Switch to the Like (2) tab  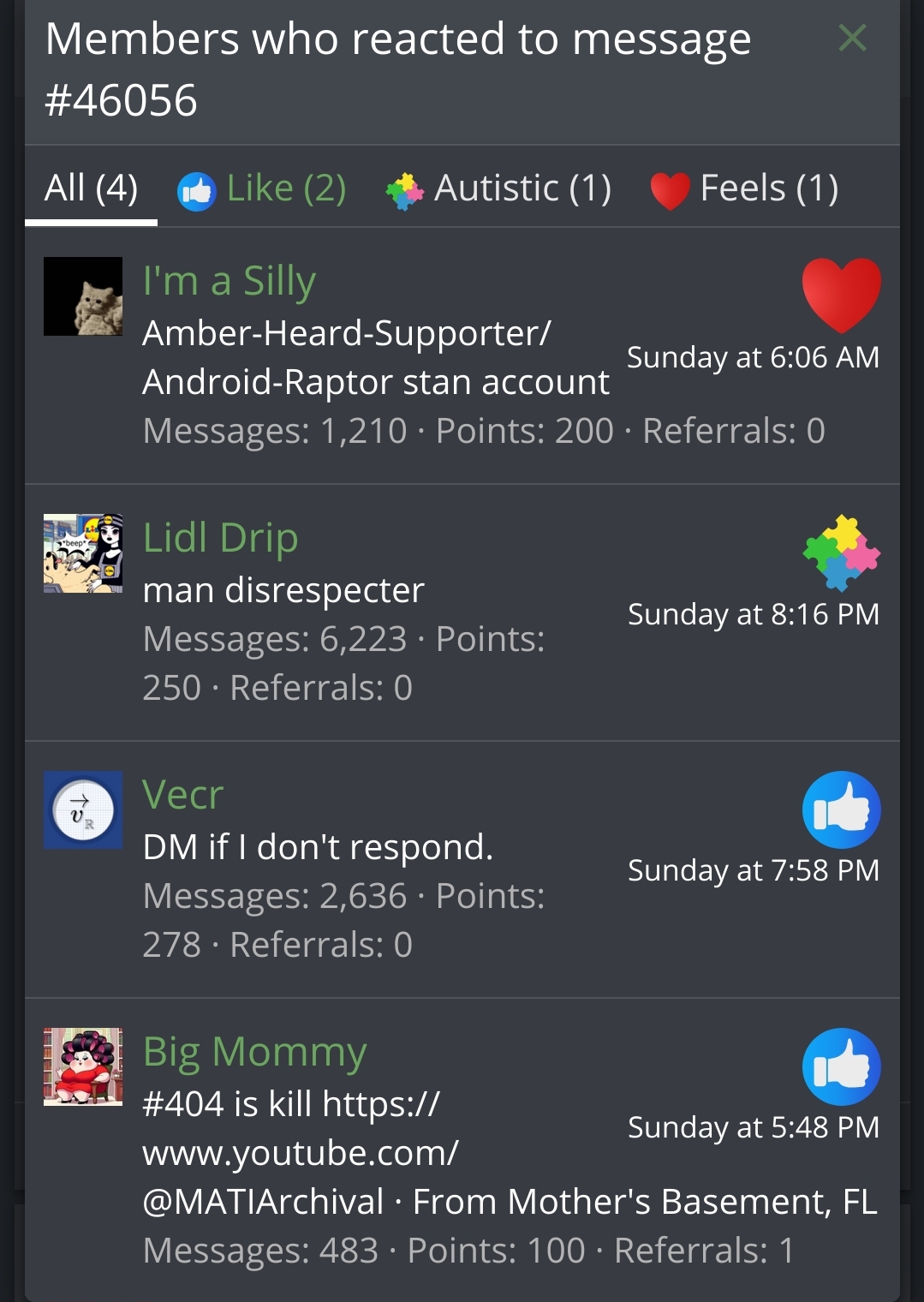tap(262, 188)
